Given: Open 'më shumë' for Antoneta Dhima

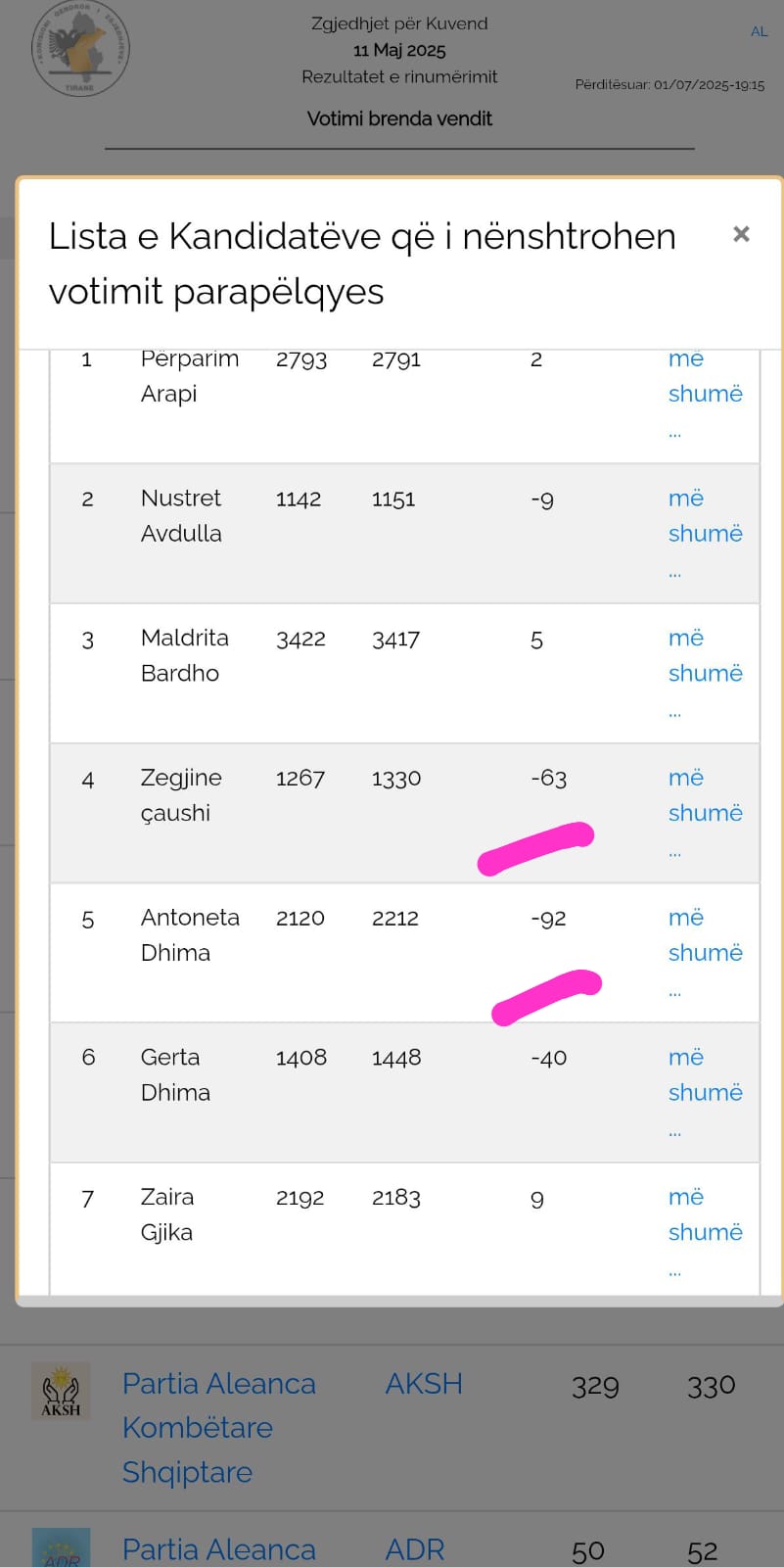Looking at the screenshot, I should [705, 954].
